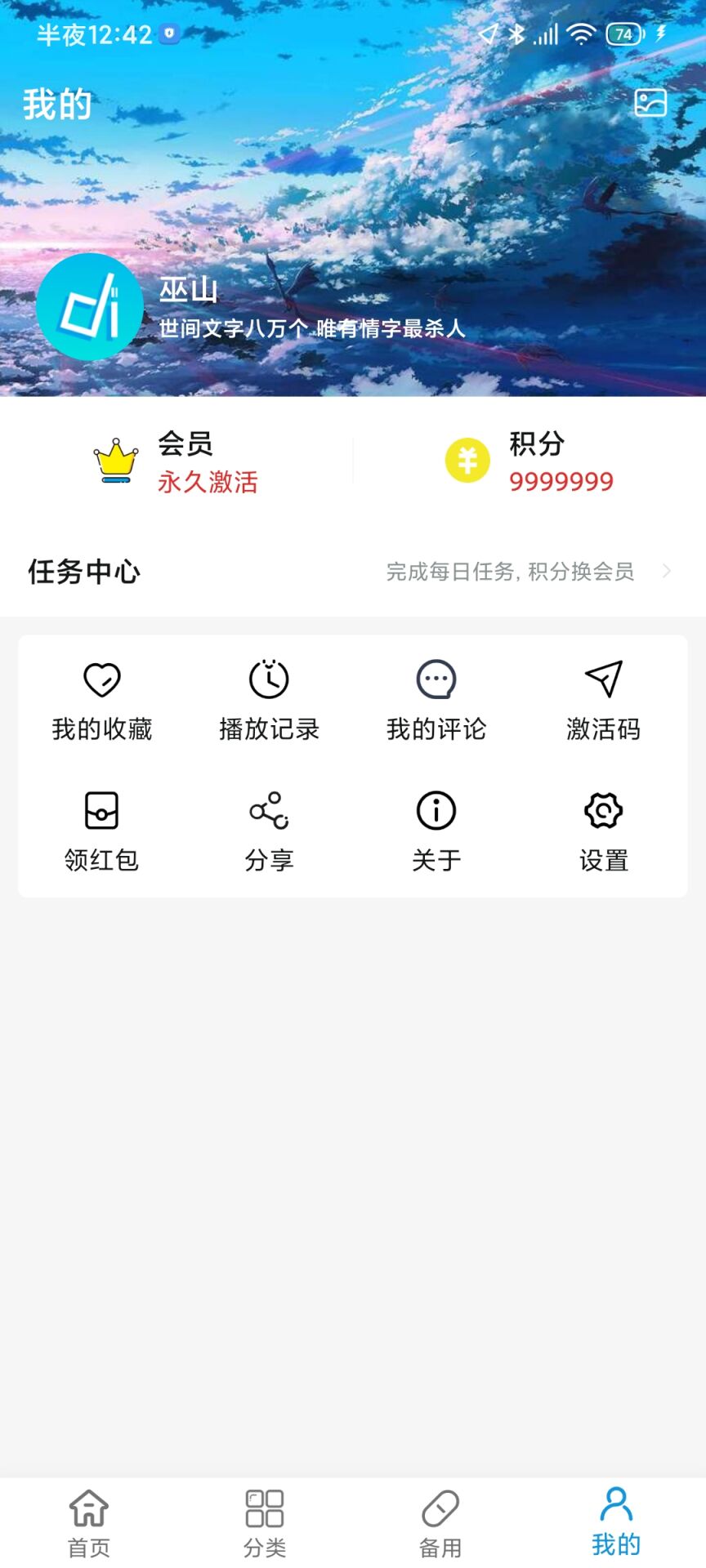This screenshot has width=706, height=1568.
Task: Switch to the 首页 home tab
Action: [88, 1522]
